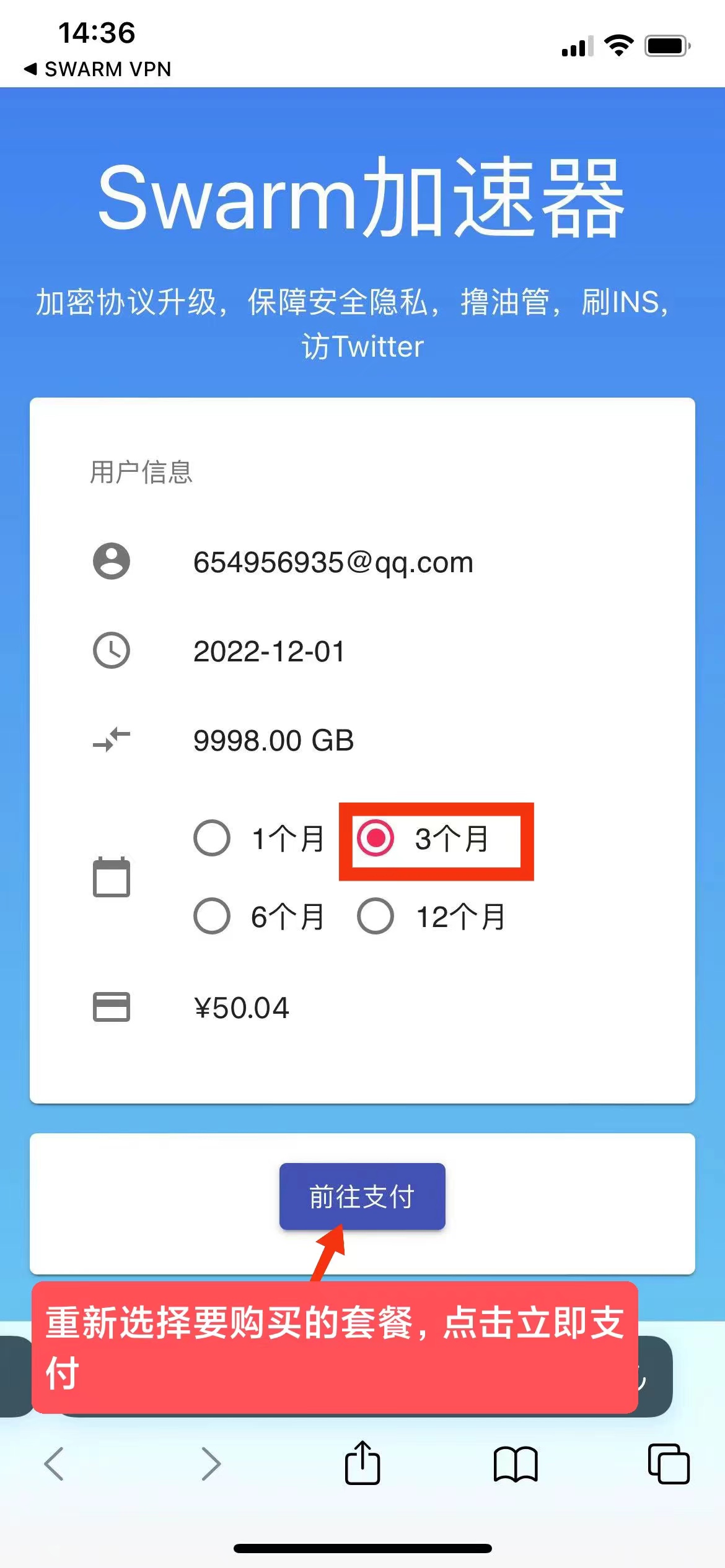725x1568 pixels.
Task: Go back to the previous page
Action: pos(55,1464)
